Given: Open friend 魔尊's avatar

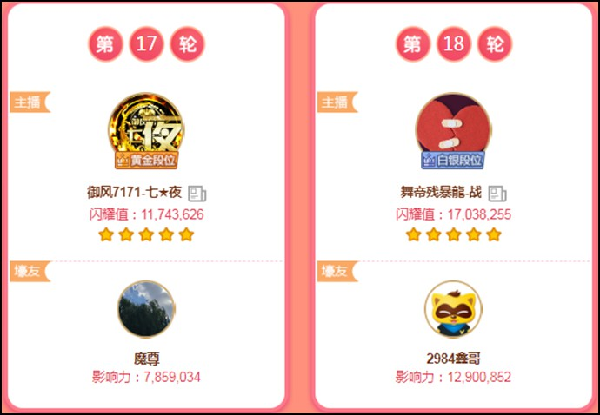Looking at the screenshot, I should (146, 309).
